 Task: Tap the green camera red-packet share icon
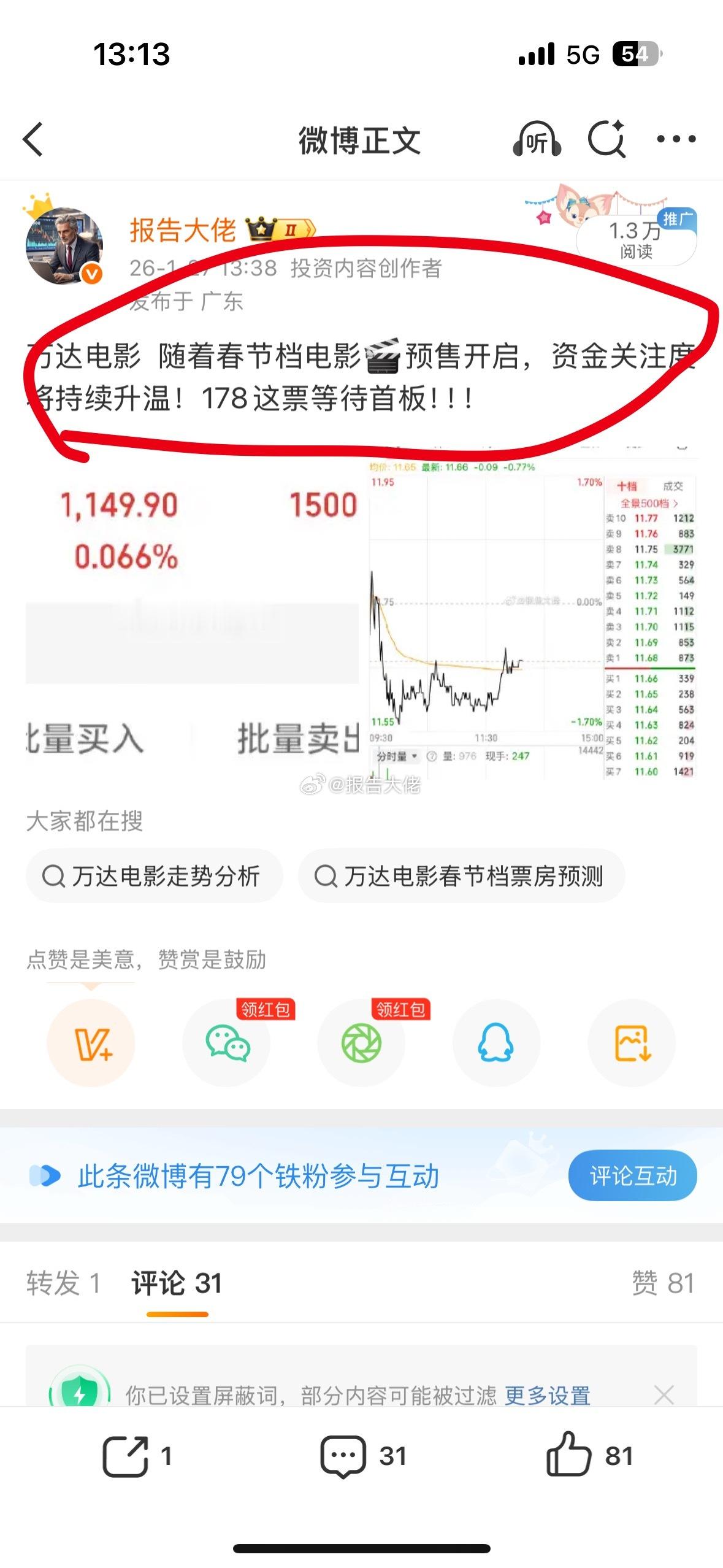[x=362, y=1043]
